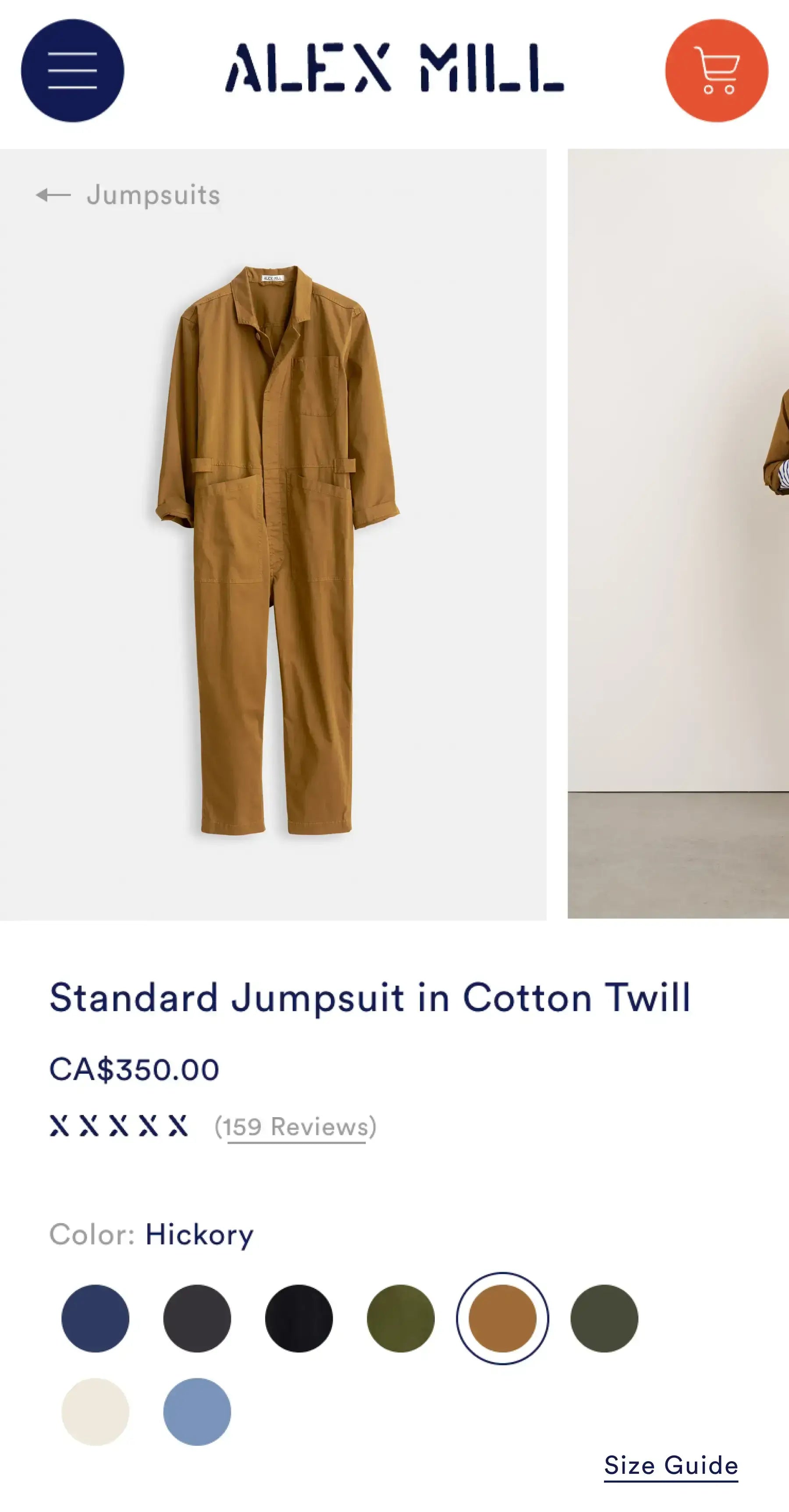Select the cream color swatch

point(95,1412)
